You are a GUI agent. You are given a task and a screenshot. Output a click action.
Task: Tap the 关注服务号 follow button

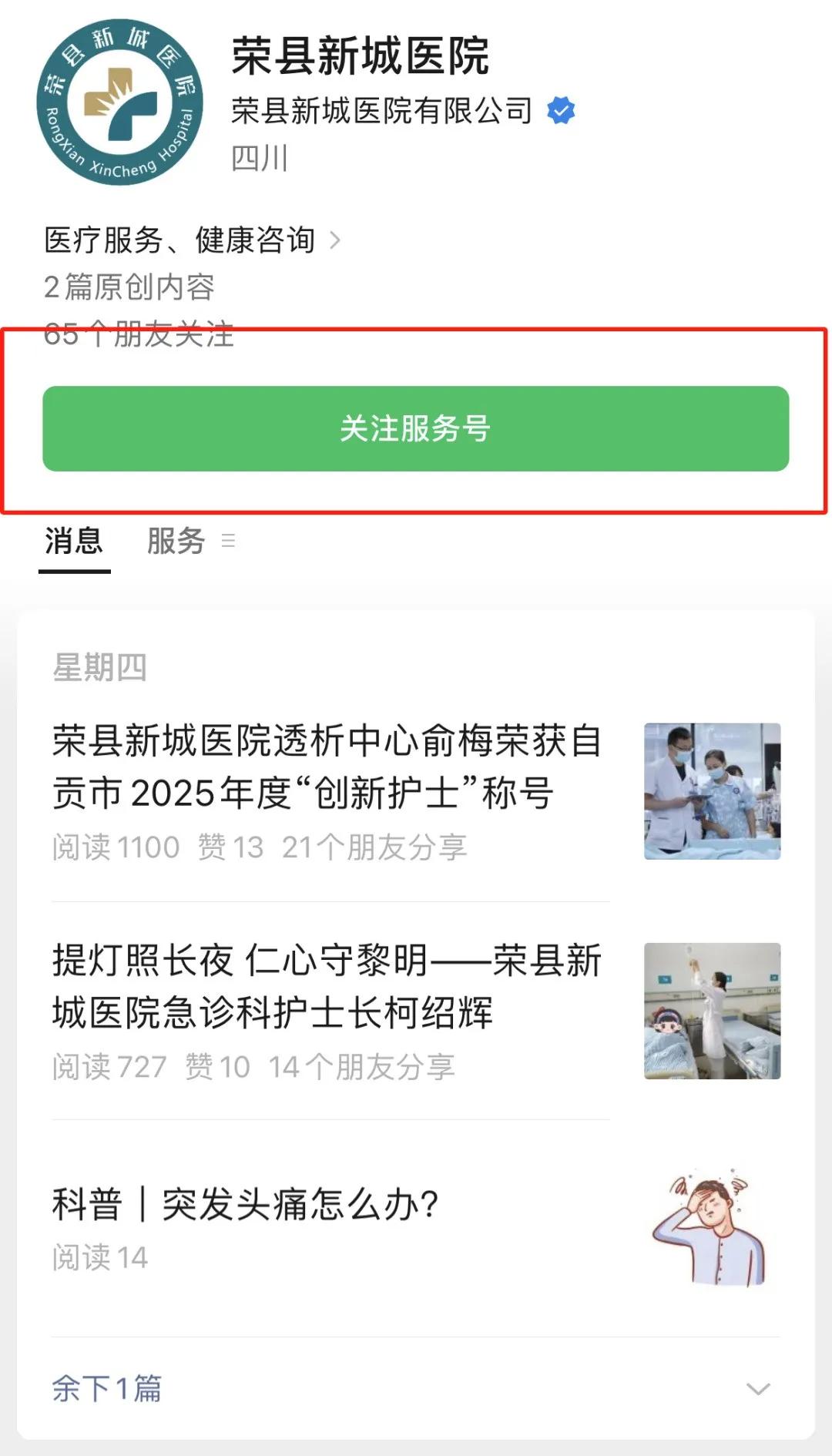click(415, 428)
